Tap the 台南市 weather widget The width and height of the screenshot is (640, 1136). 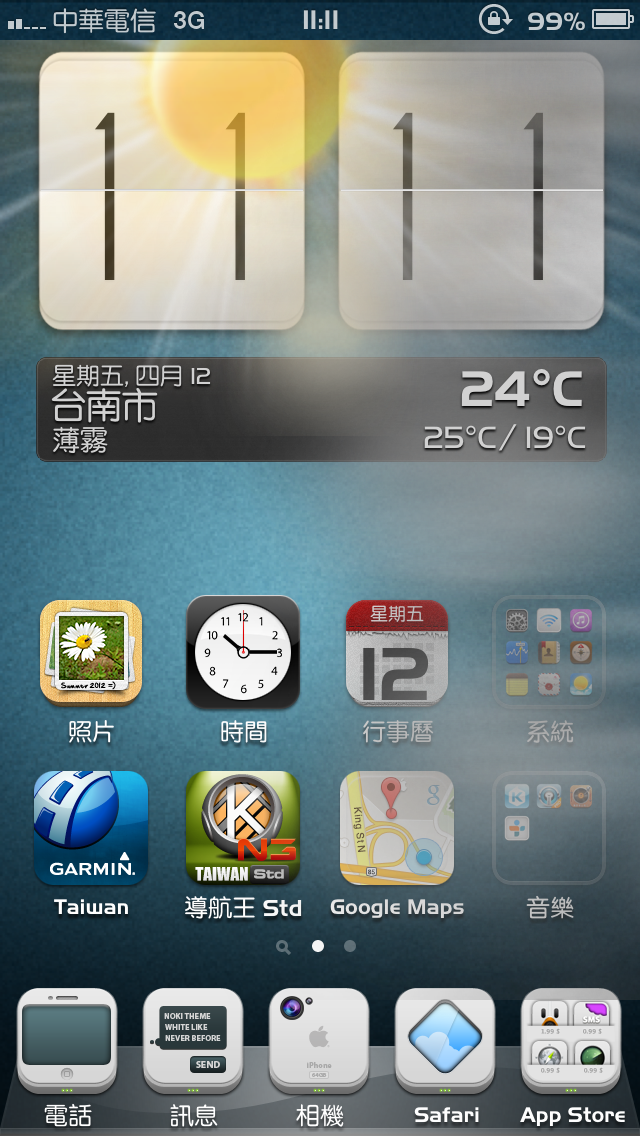[x=321, y=409]
